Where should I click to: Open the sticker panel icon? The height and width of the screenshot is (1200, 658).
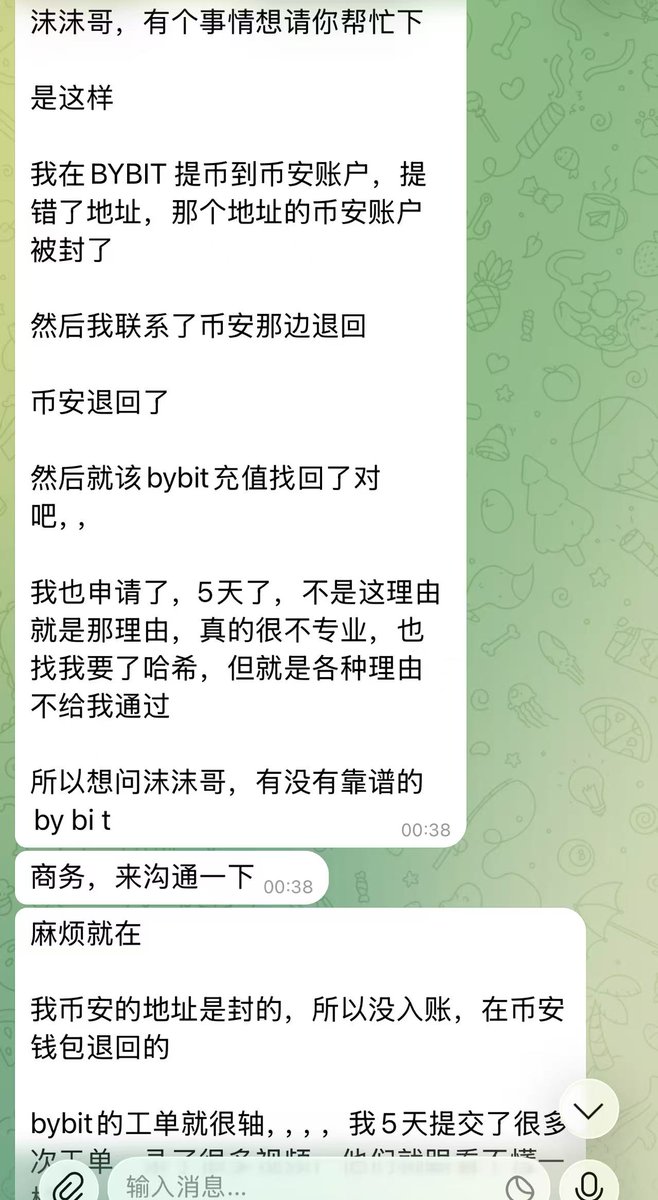click(519, 1187)
